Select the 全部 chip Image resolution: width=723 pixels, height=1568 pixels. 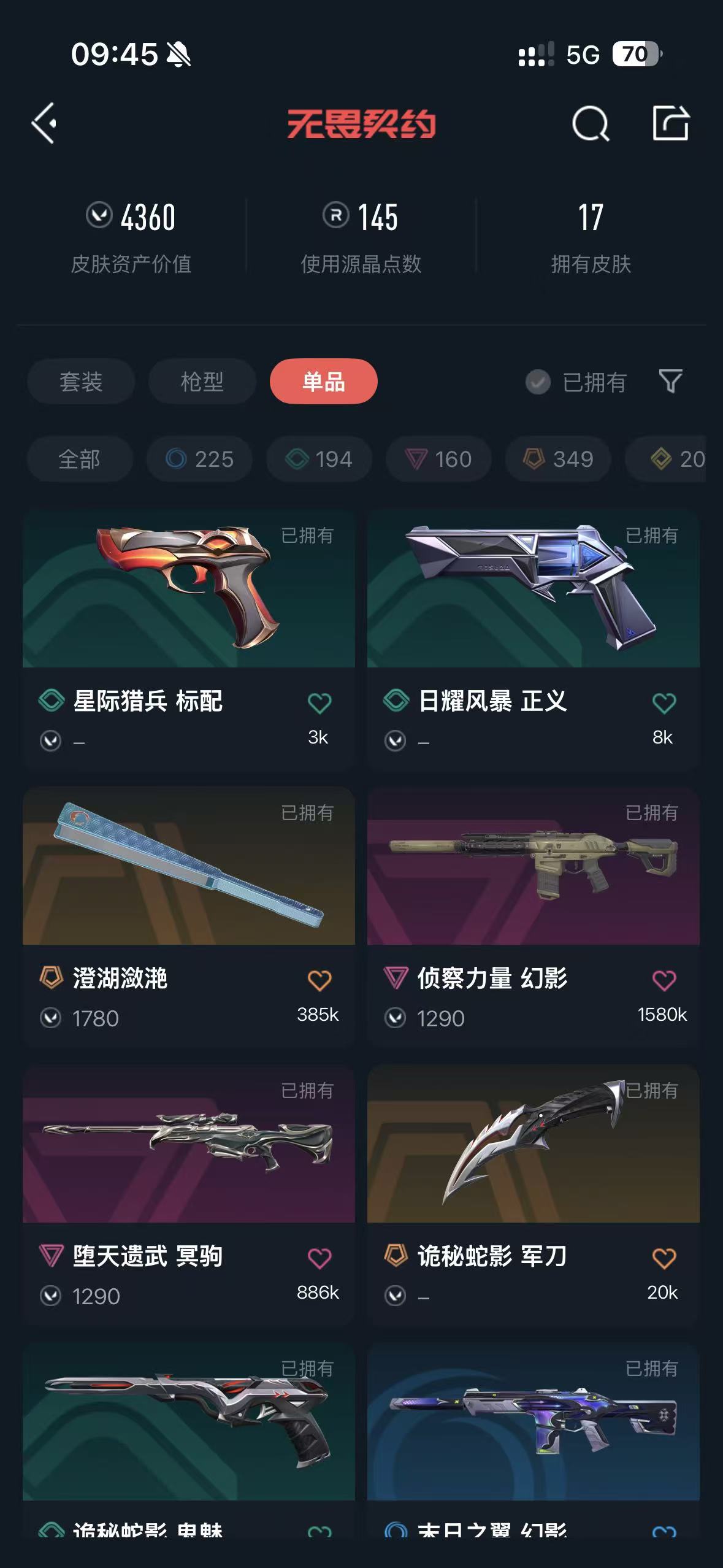80,459
